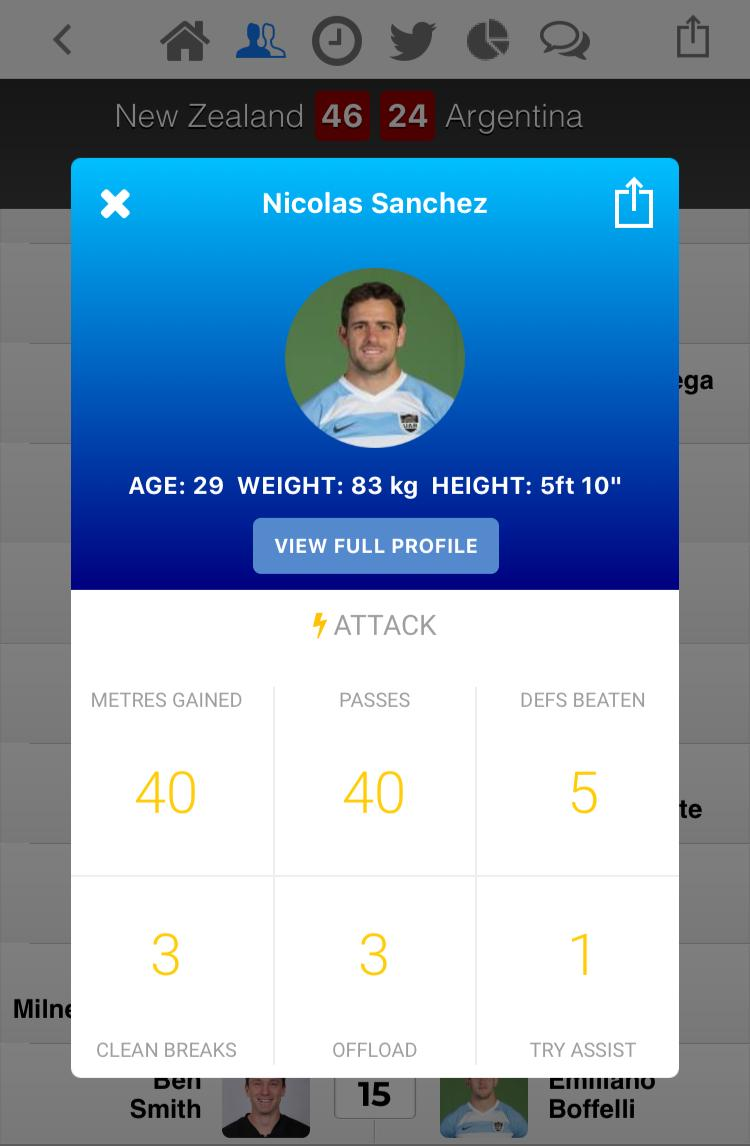Share the match from the top bar

692,38
